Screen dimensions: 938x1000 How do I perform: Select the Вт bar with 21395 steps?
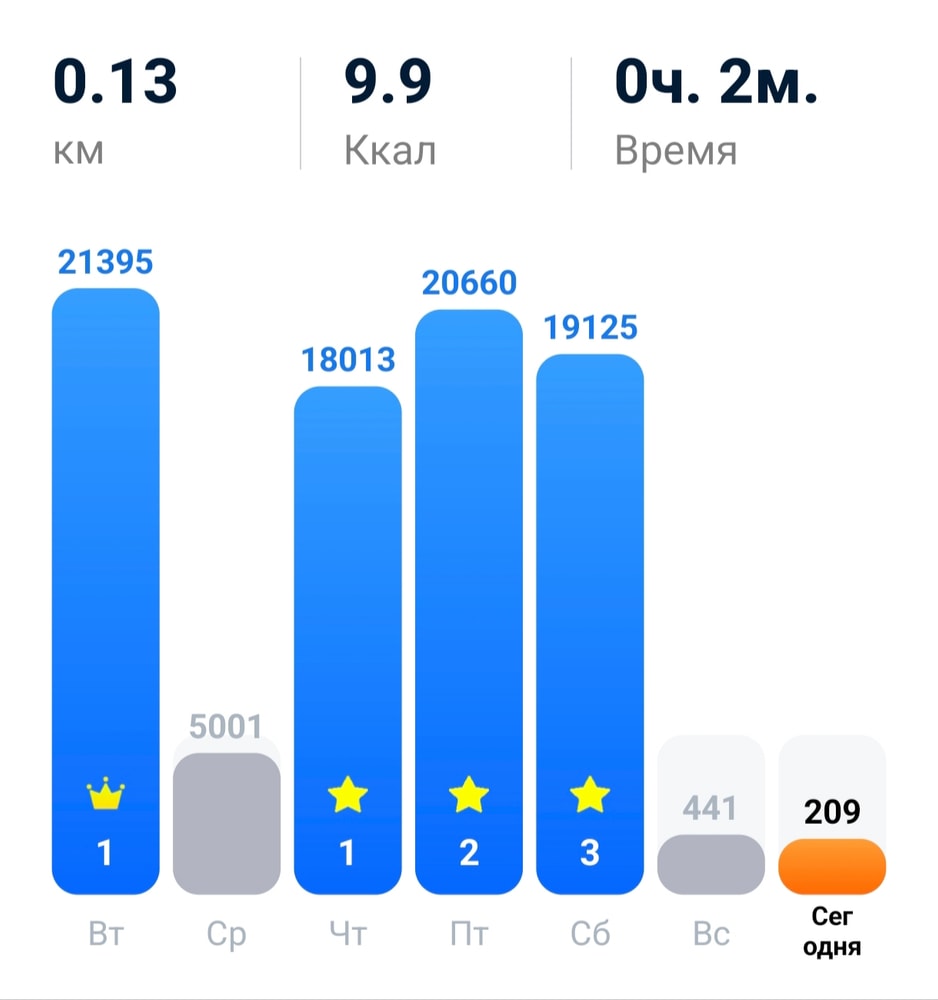point(106,590)
